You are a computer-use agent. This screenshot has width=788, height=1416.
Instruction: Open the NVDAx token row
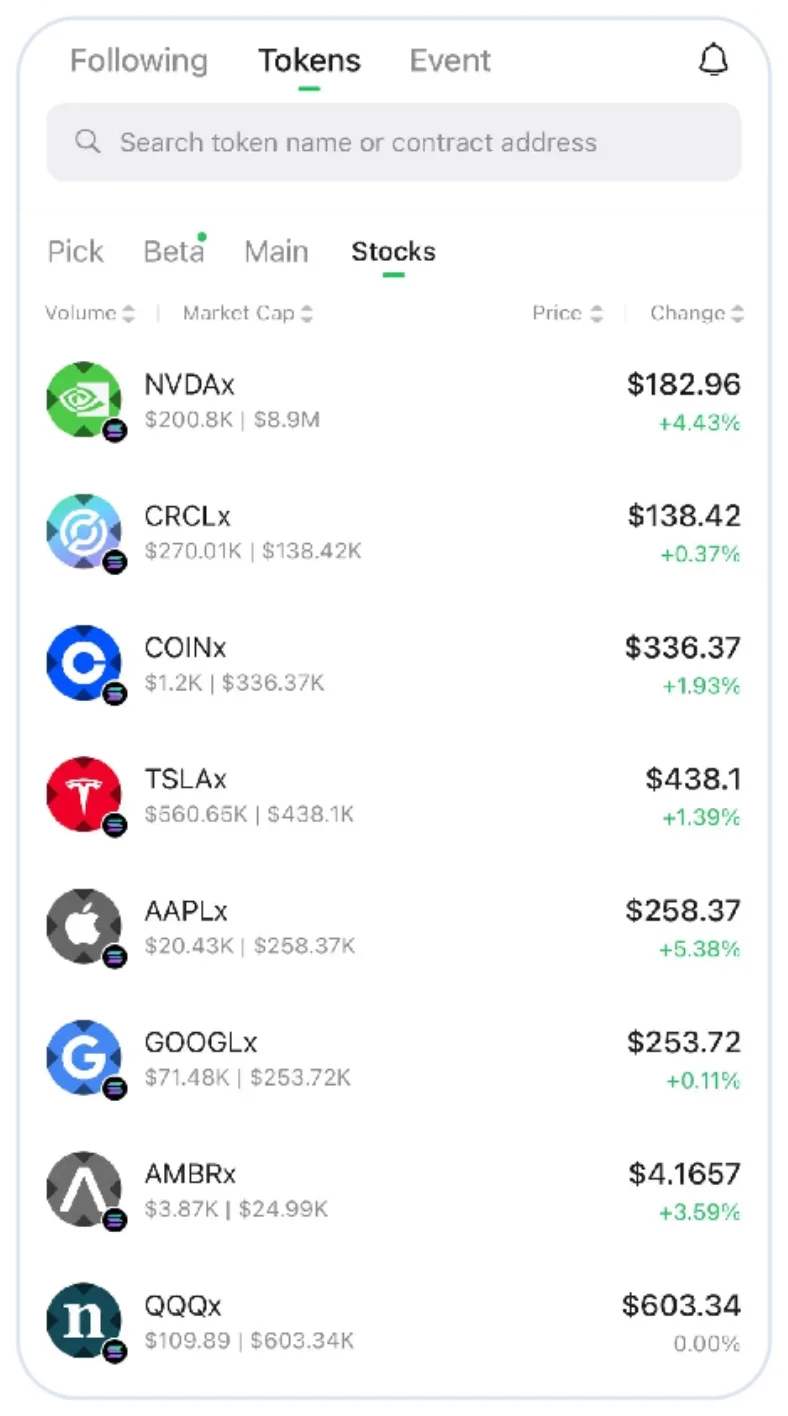click(x=394, y=401)
